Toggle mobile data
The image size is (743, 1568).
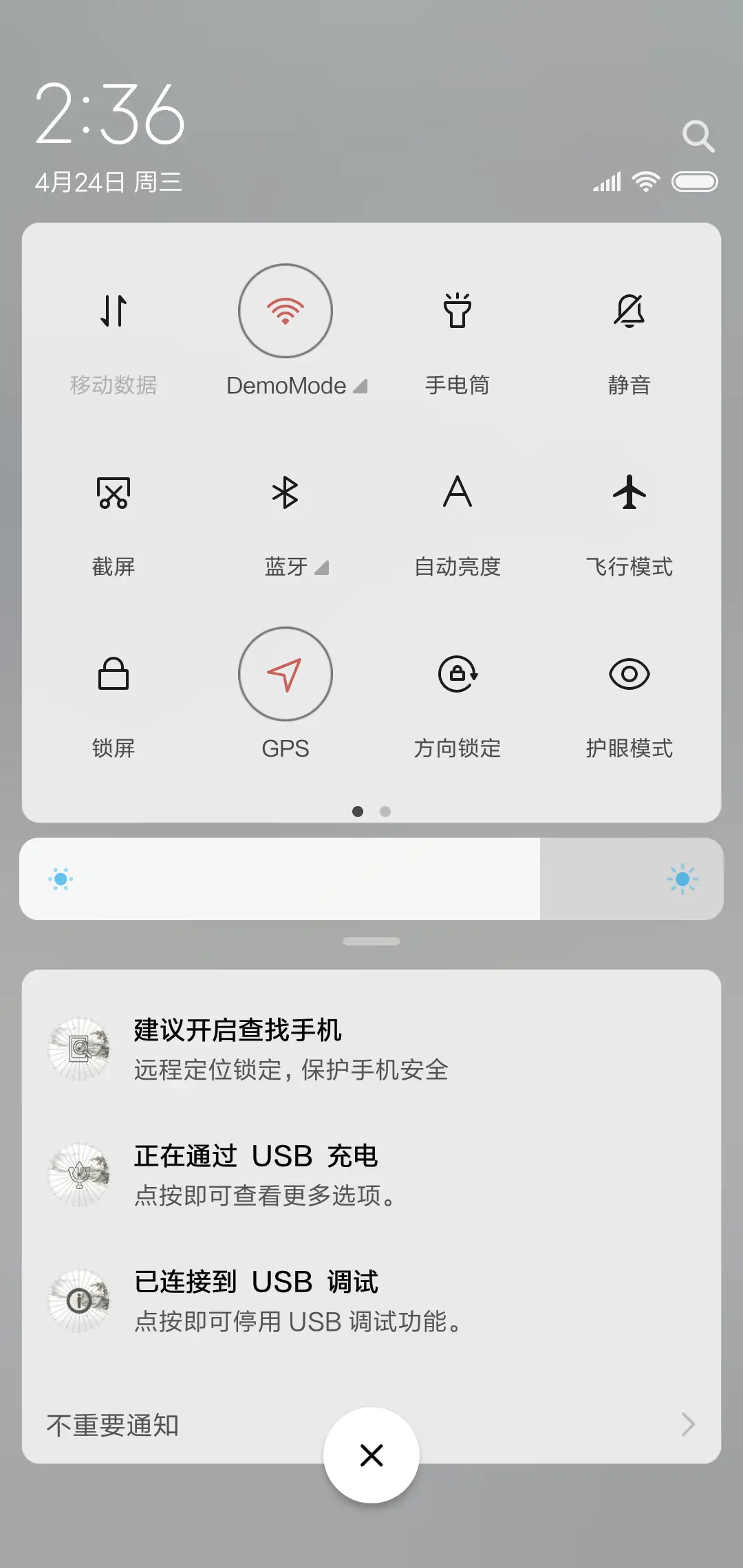pos(114,311)
